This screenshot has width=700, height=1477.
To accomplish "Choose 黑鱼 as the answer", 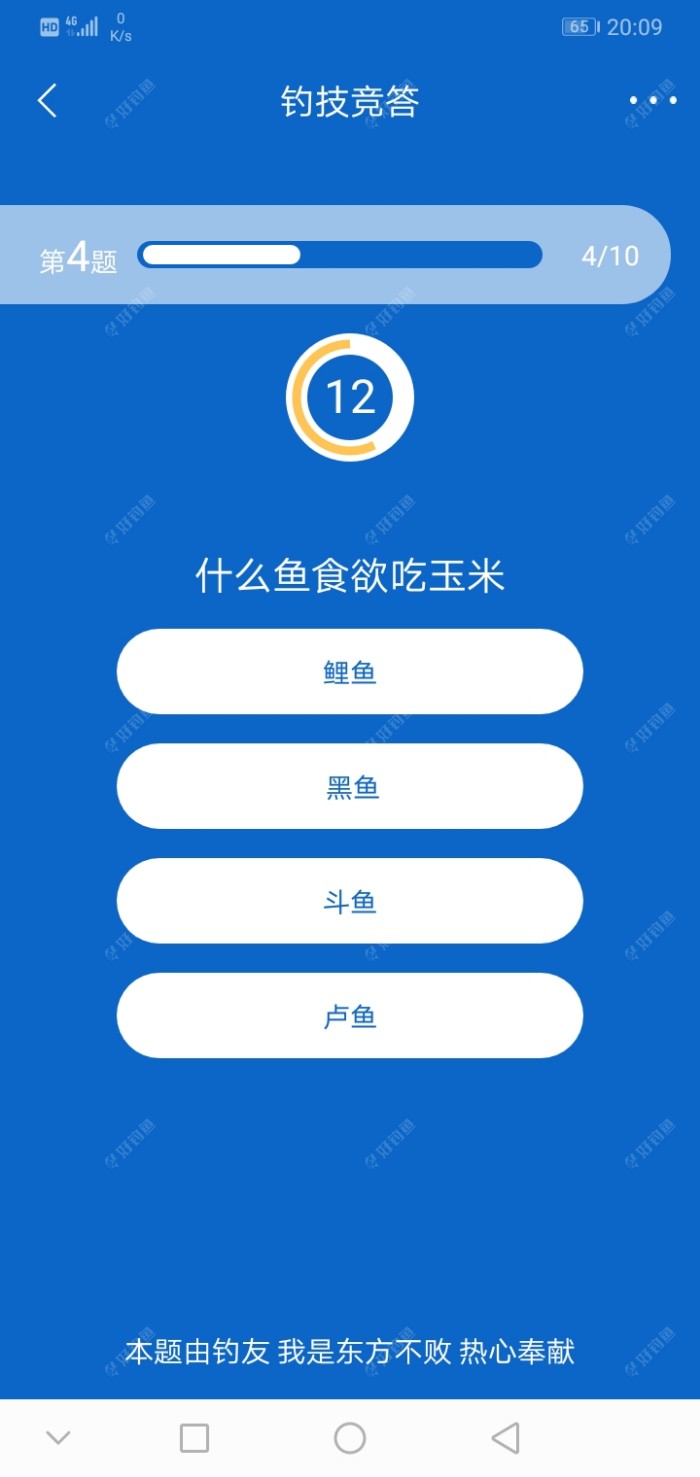I will (350, 787).
